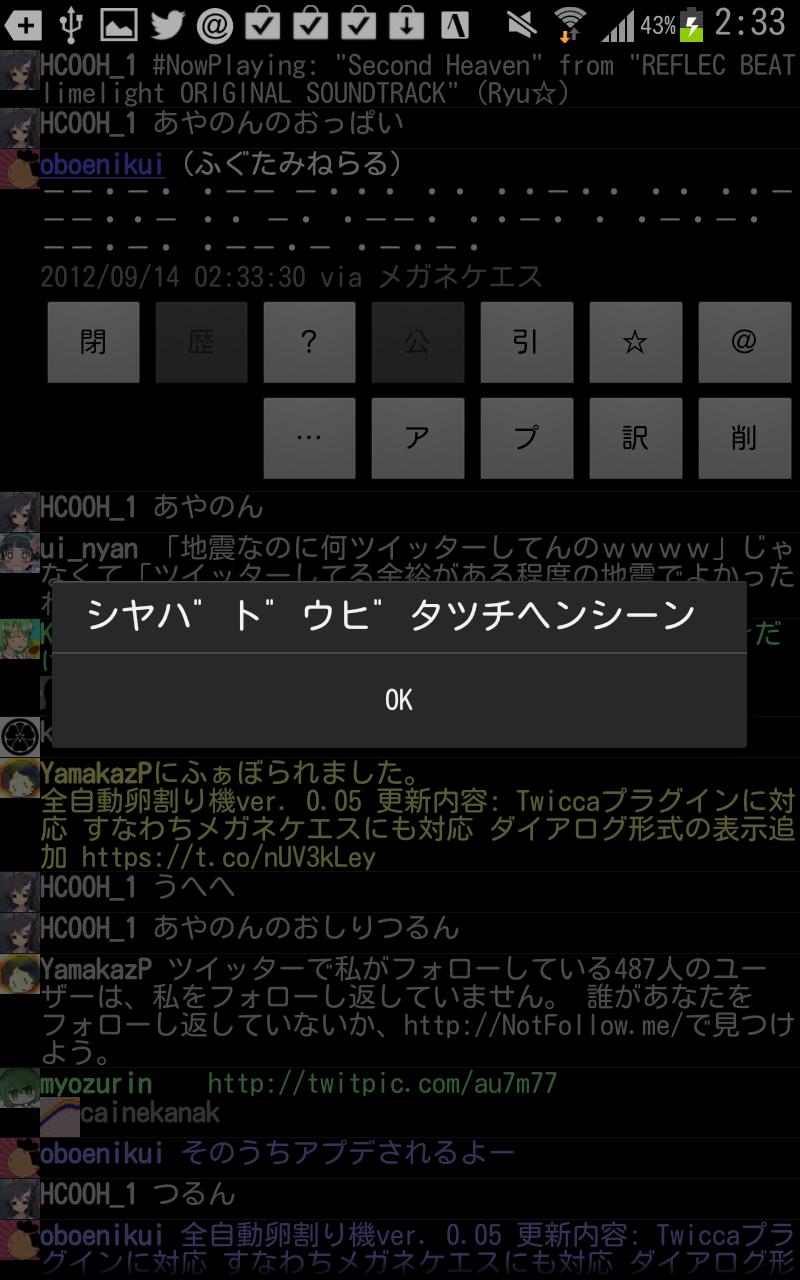This screenshot has height=1280, width=800.
Task: Translate the tweet with 訳 button
Action: (x=635, y=438)
